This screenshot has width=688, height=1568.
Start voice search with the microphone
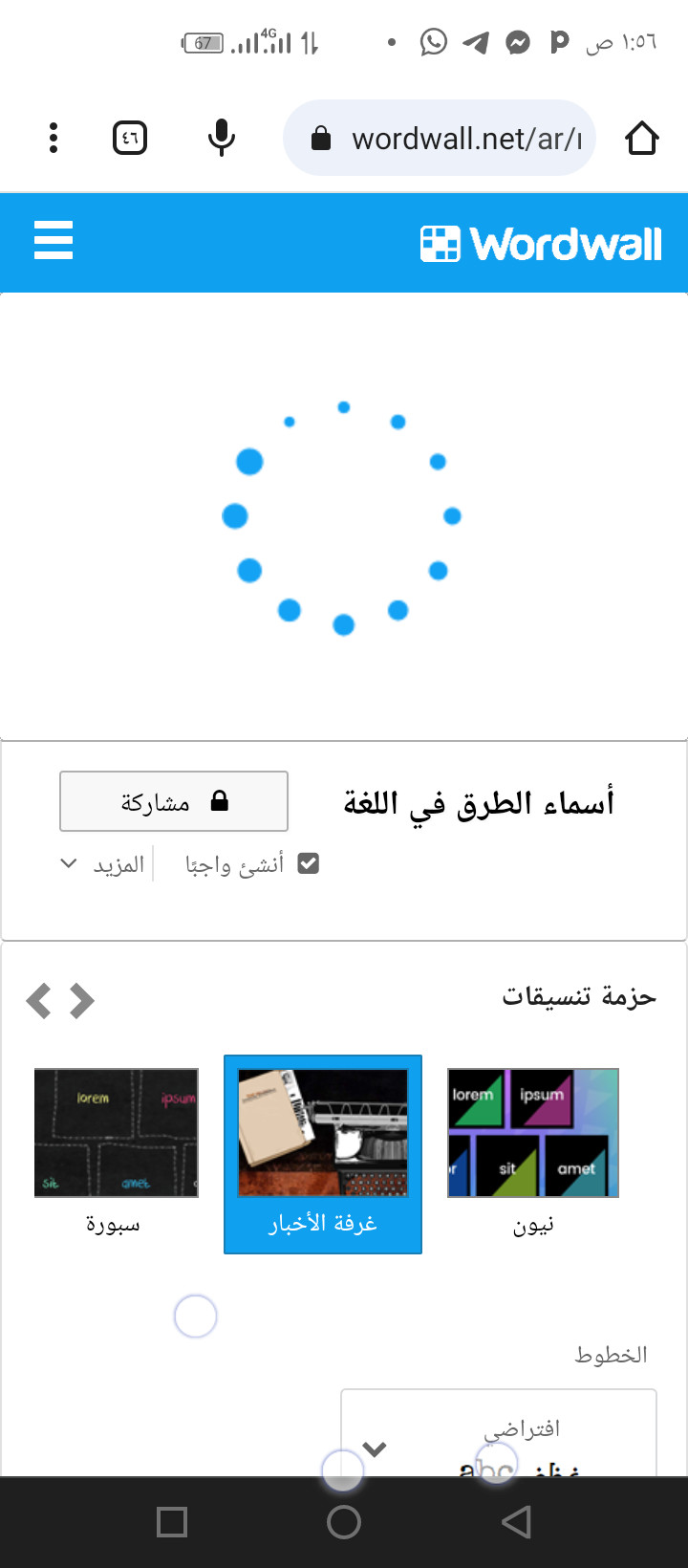point(222,139)
